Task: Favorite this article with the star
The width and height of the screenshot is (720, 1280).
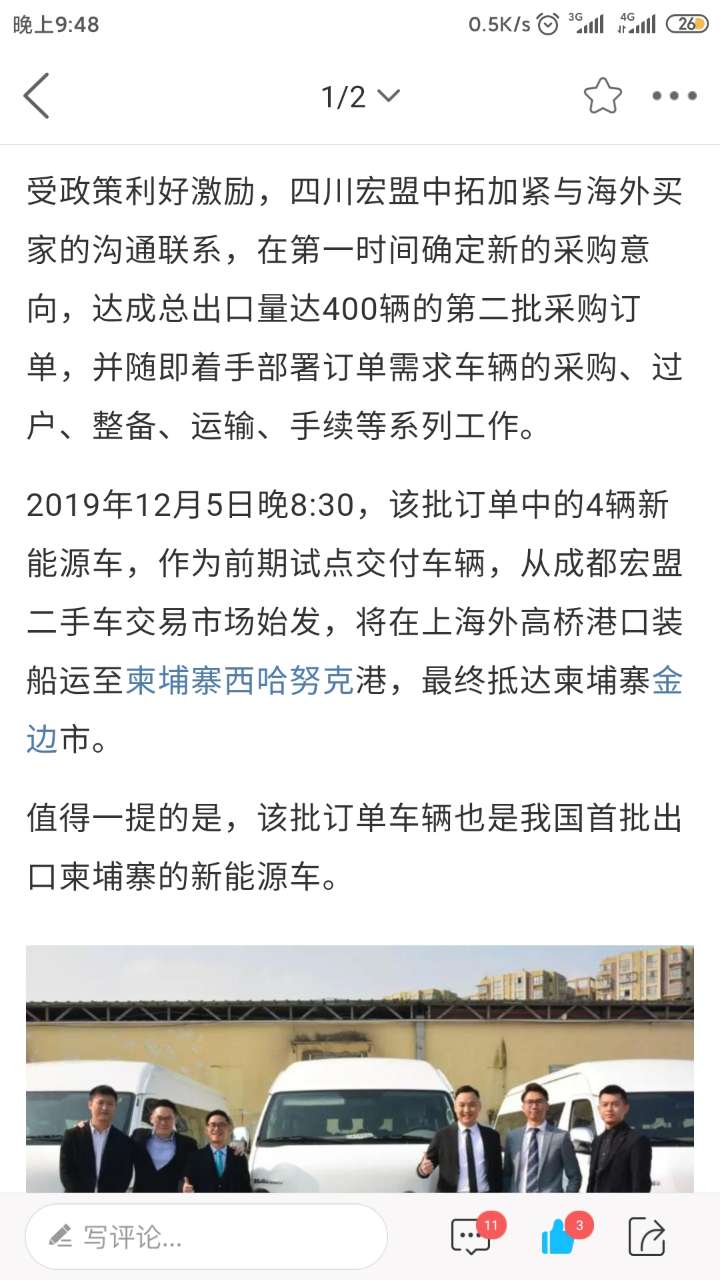Action: point(602,97)
